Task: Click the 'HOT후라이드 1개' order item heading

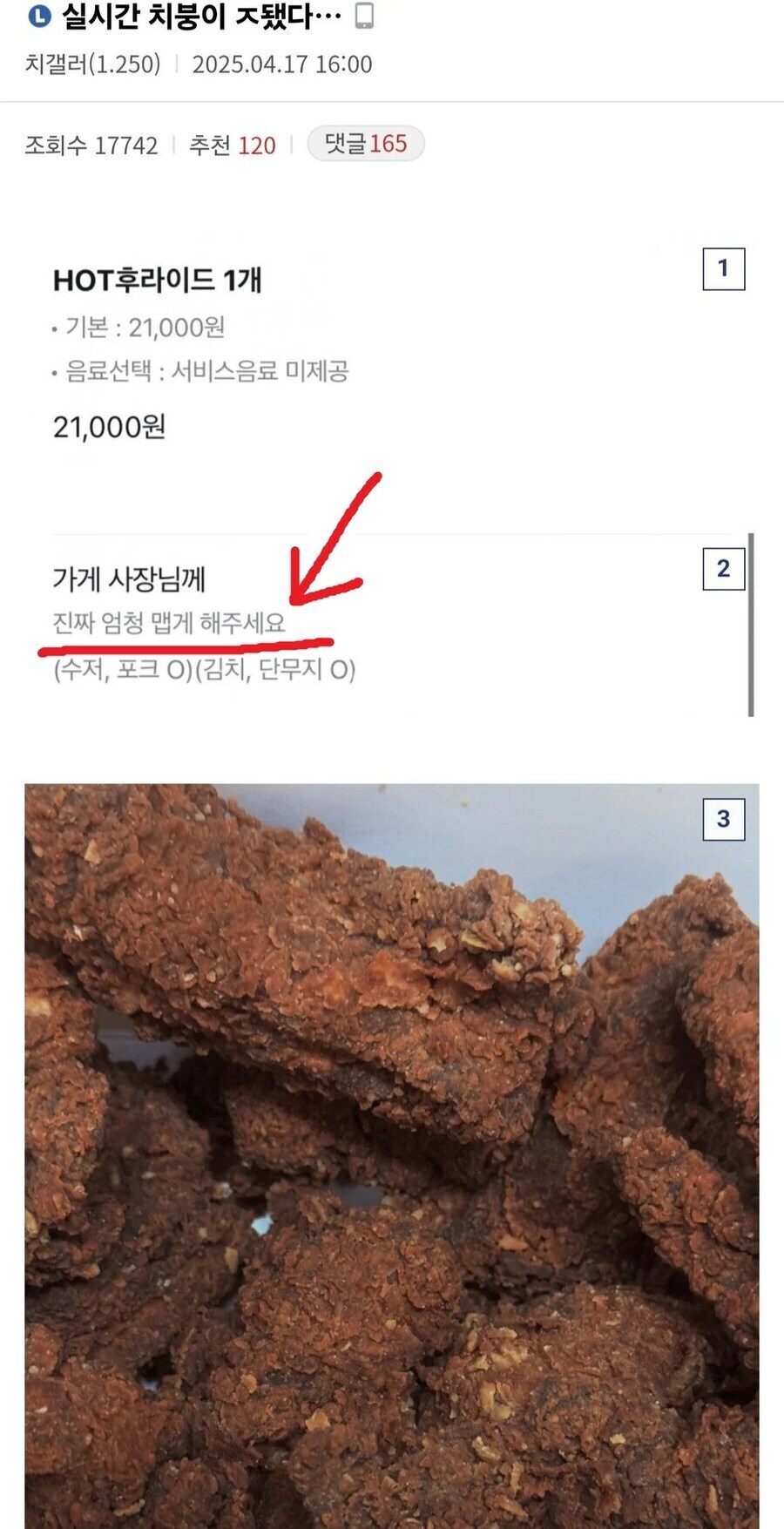Action: [x=159, y=281]
